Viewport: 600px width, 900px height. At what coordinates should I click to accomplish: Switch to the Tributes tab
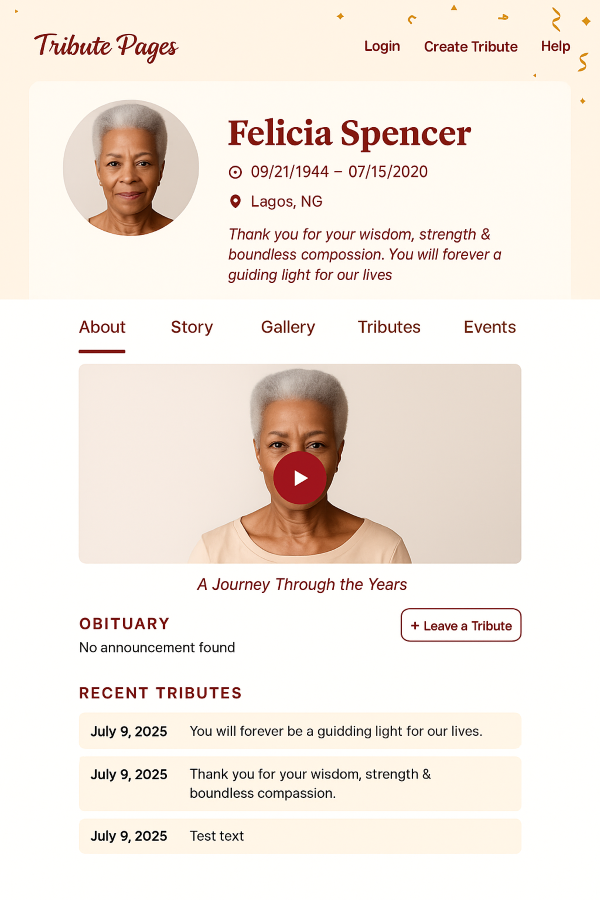[389, 327]
